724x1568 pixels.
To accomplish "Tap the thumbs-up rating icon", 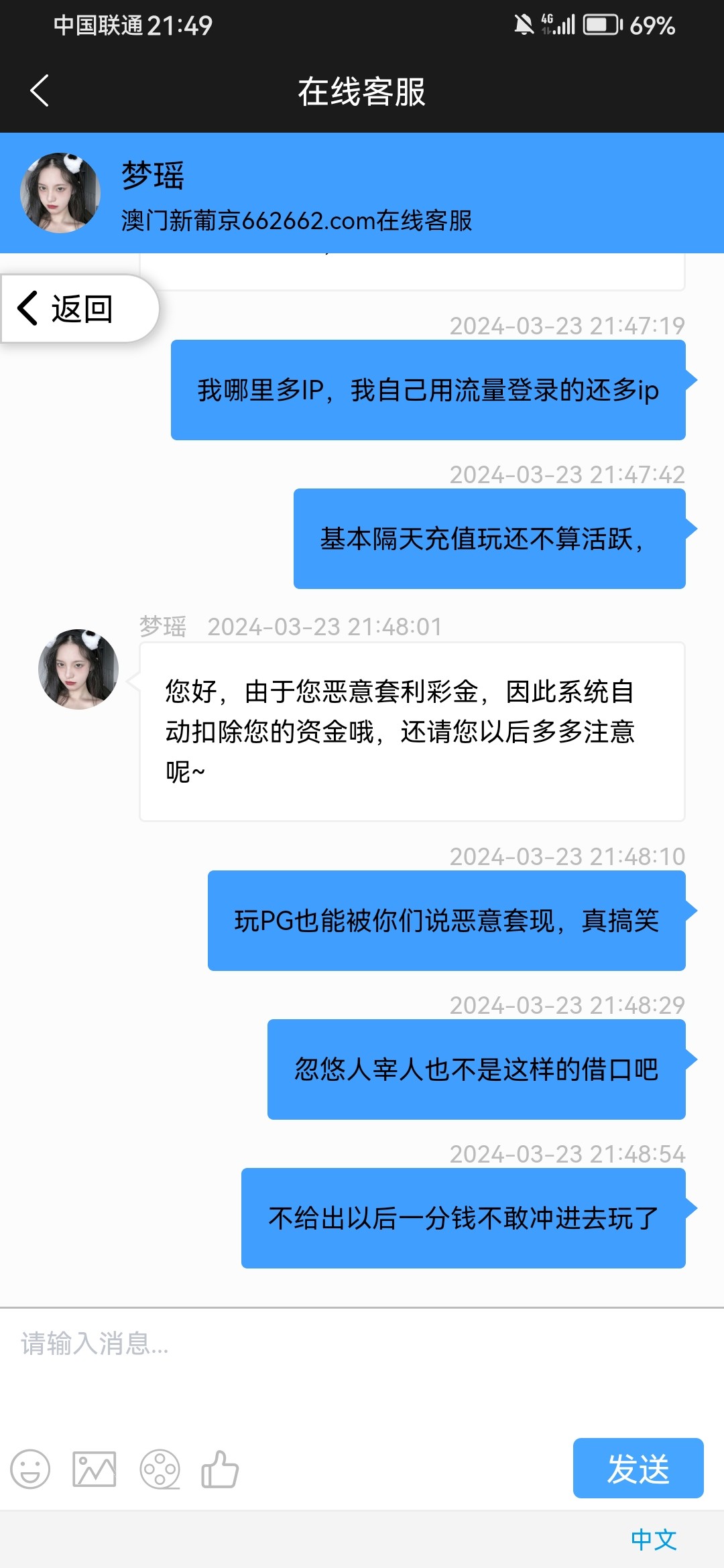I will point(220,1469).
